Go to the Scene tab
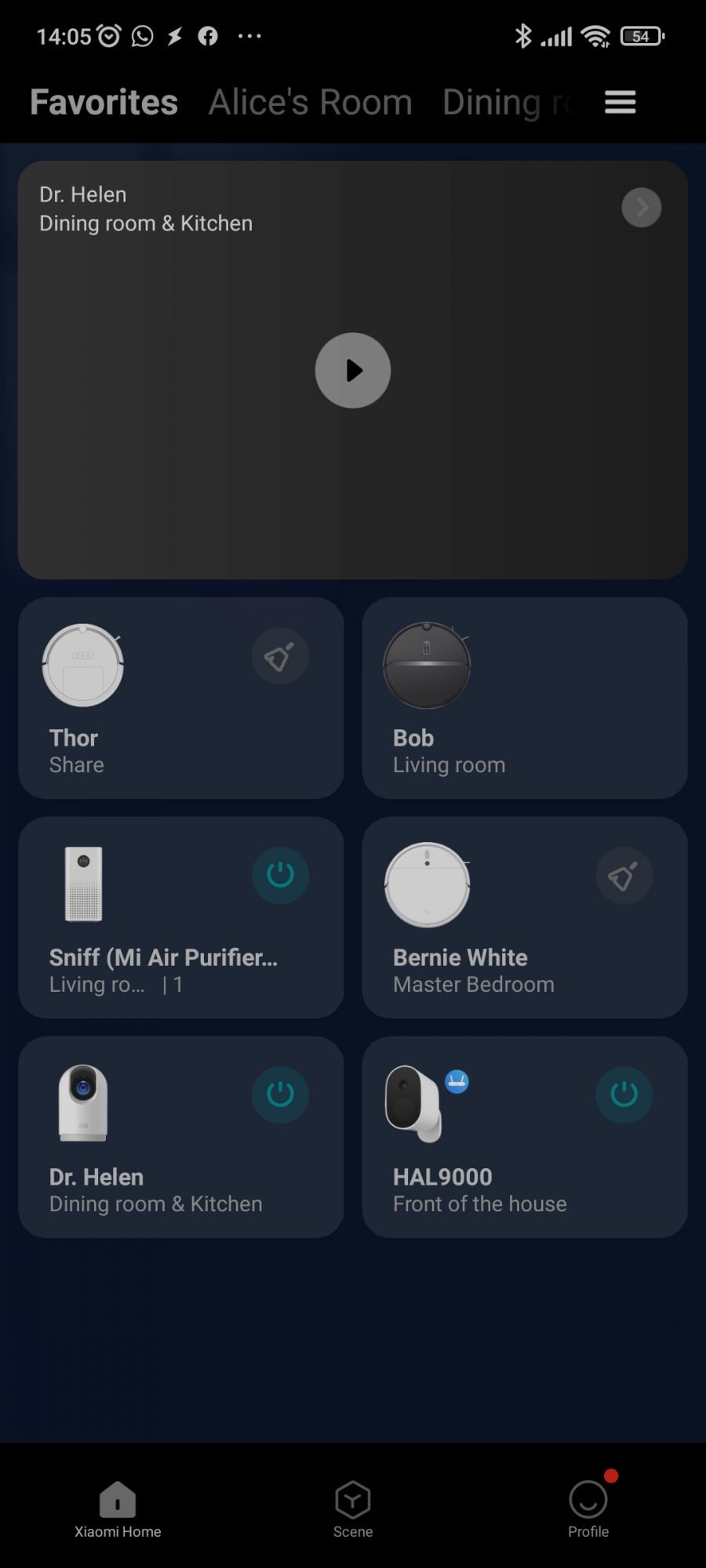 point(353,1509)
